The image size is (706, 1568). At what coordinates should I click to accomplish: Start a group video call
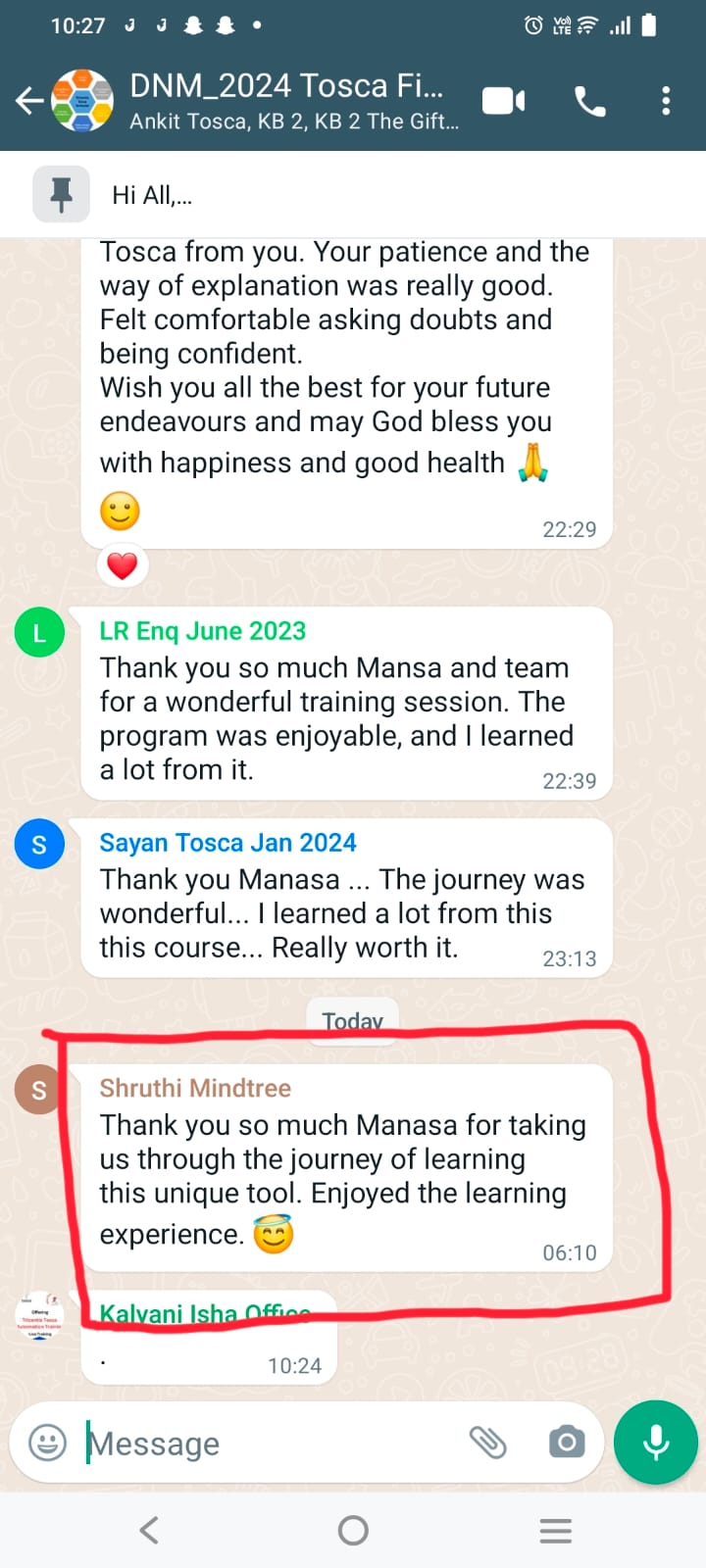tap(504, 101)
